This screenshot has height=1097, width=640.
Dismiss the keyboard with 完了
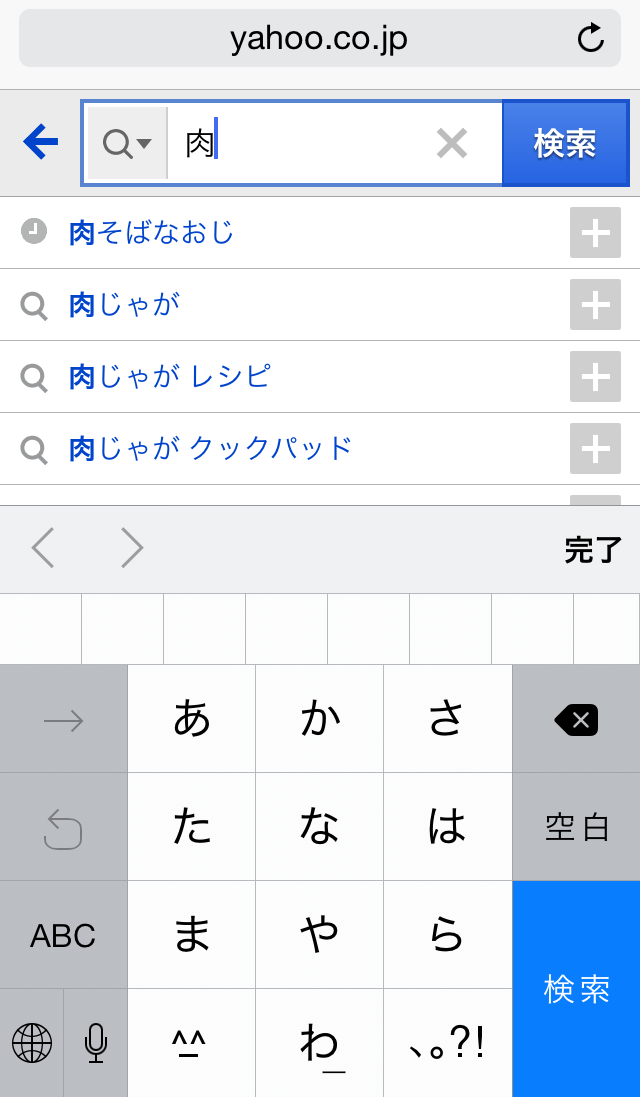click(593, 549)
